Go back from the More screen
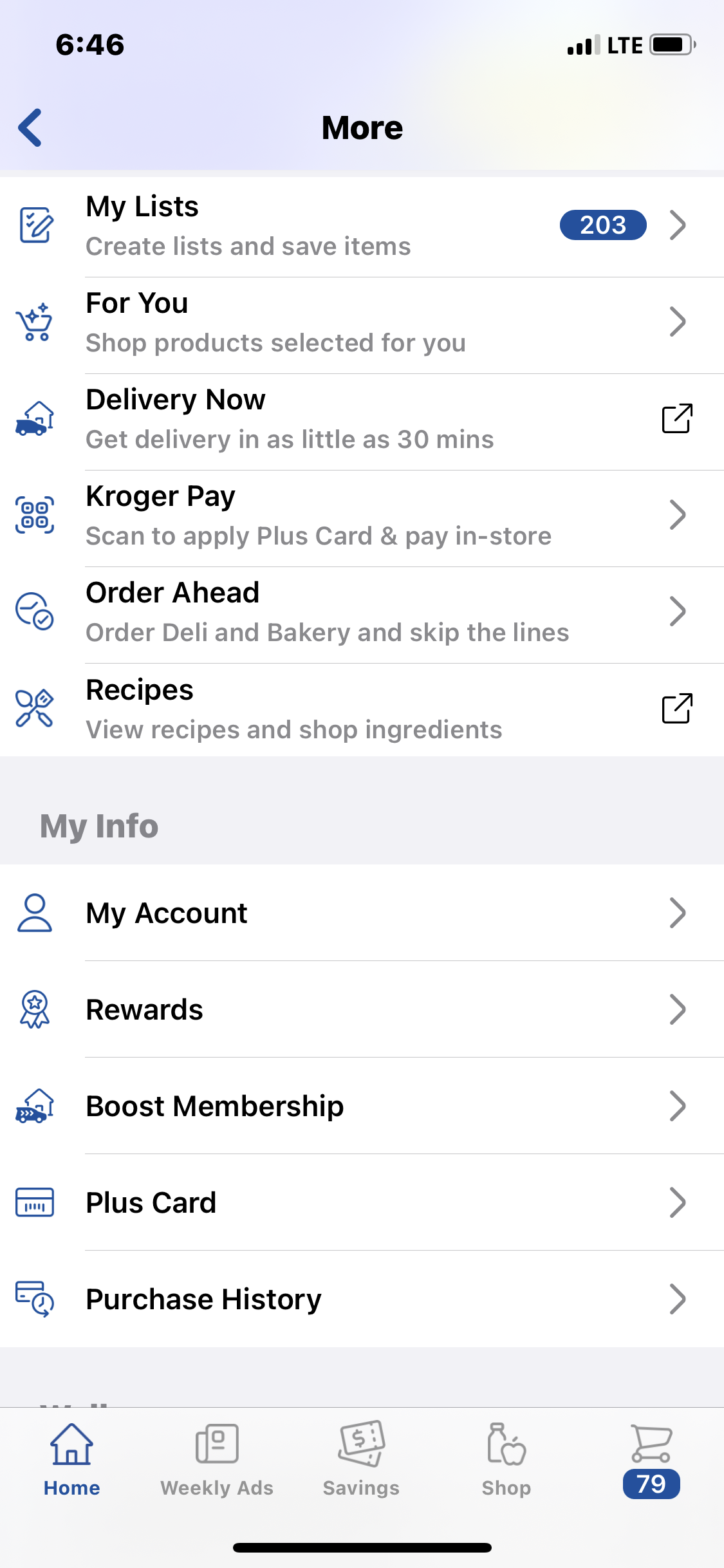Screen dimensions: 724x1568 tap(30, 127)
